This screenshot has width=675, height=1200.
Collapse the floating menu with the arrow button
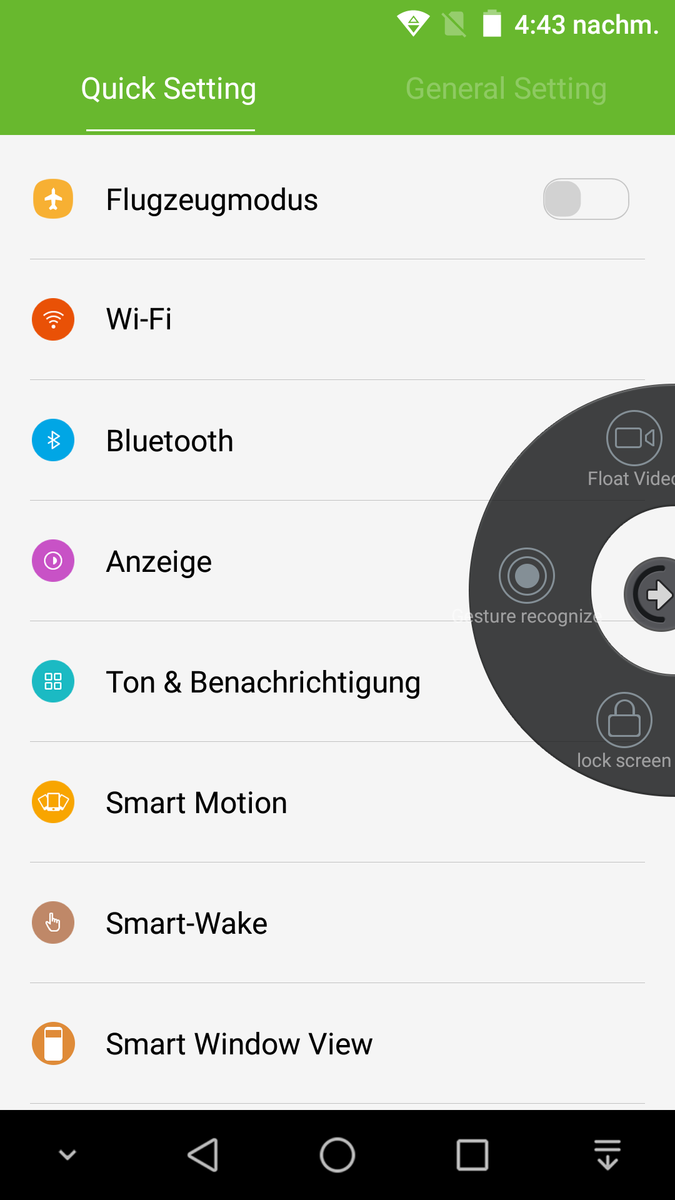pyautogui.click(x=656, y=595)
